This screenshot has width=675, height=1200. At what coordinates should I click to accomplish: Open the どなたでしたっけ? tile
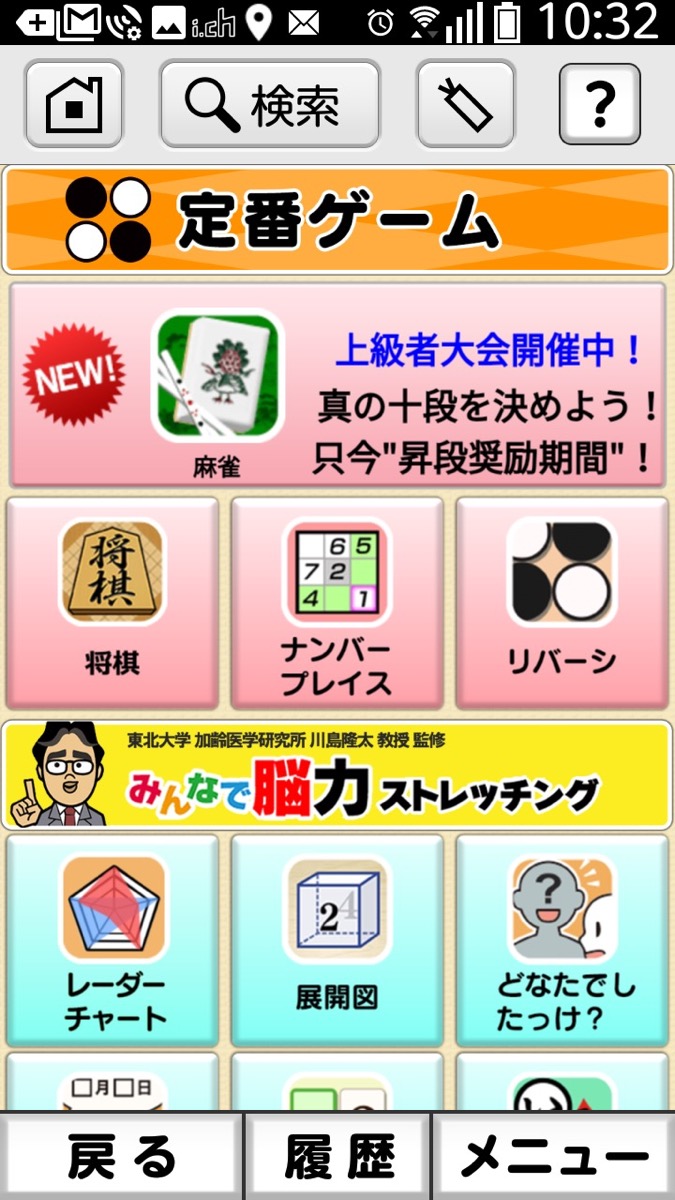tap(561, 940)
